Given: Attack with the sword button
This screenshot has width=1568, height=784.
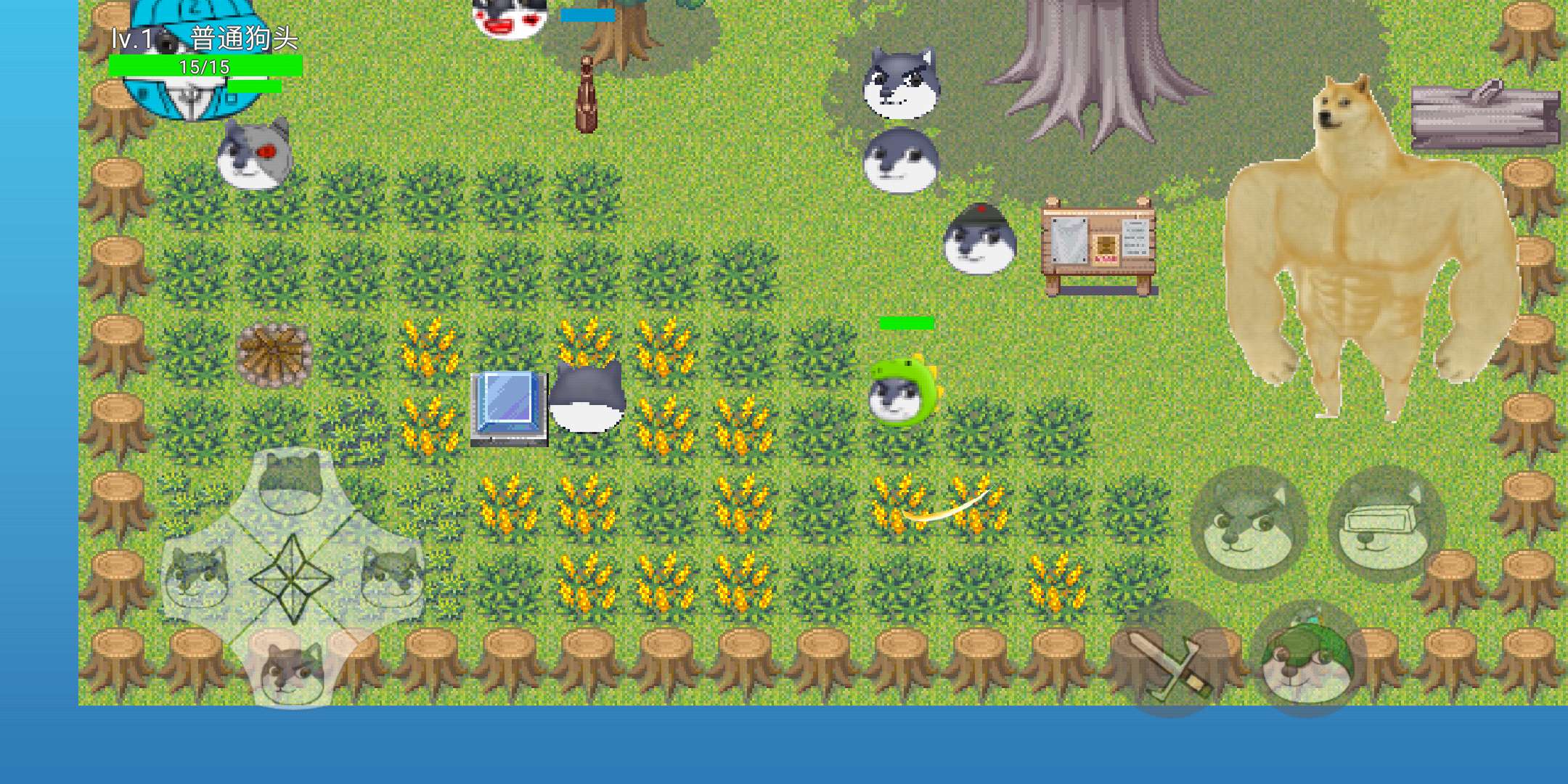Looking at the screenshot, I should 1169,659.
